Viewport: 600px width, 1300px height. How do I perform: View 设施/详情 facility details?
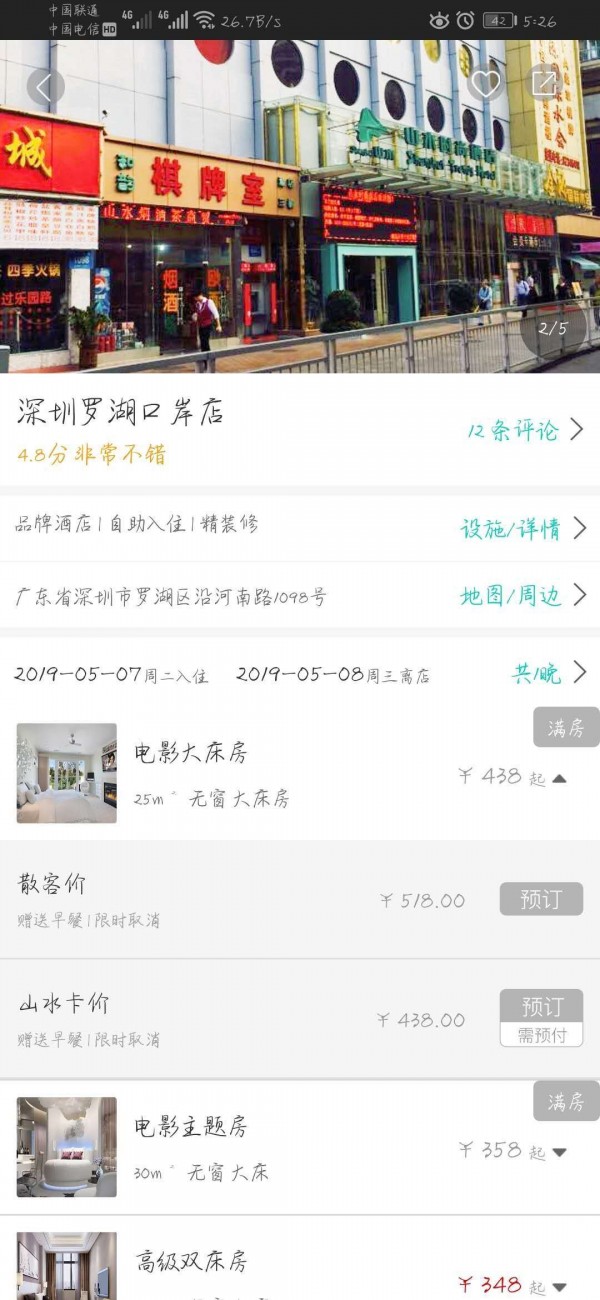click(523, 529)
